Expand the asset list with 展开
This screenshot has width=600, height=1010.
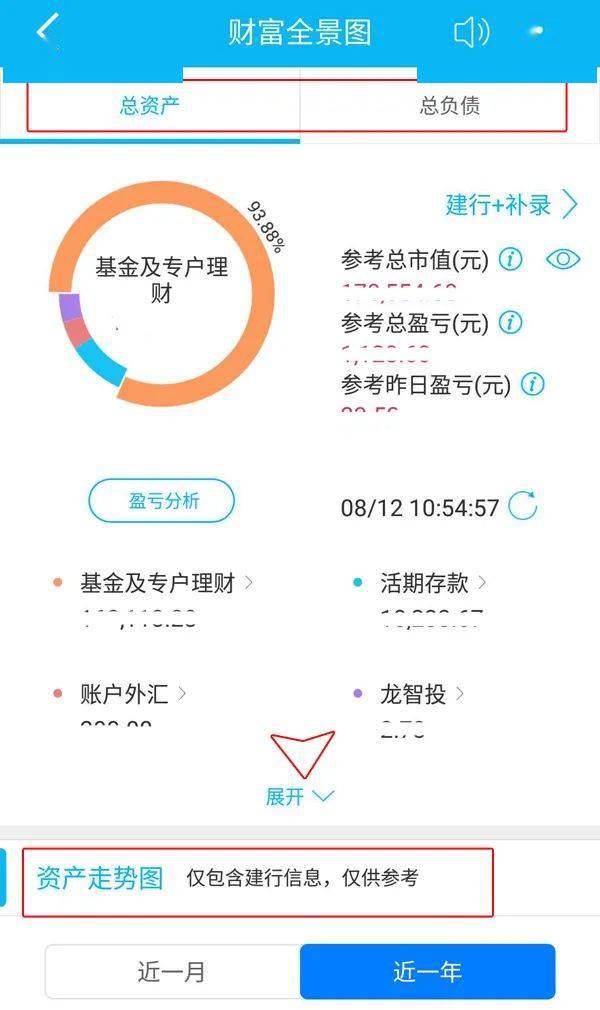pyautogui.click(x=298, y=796)
